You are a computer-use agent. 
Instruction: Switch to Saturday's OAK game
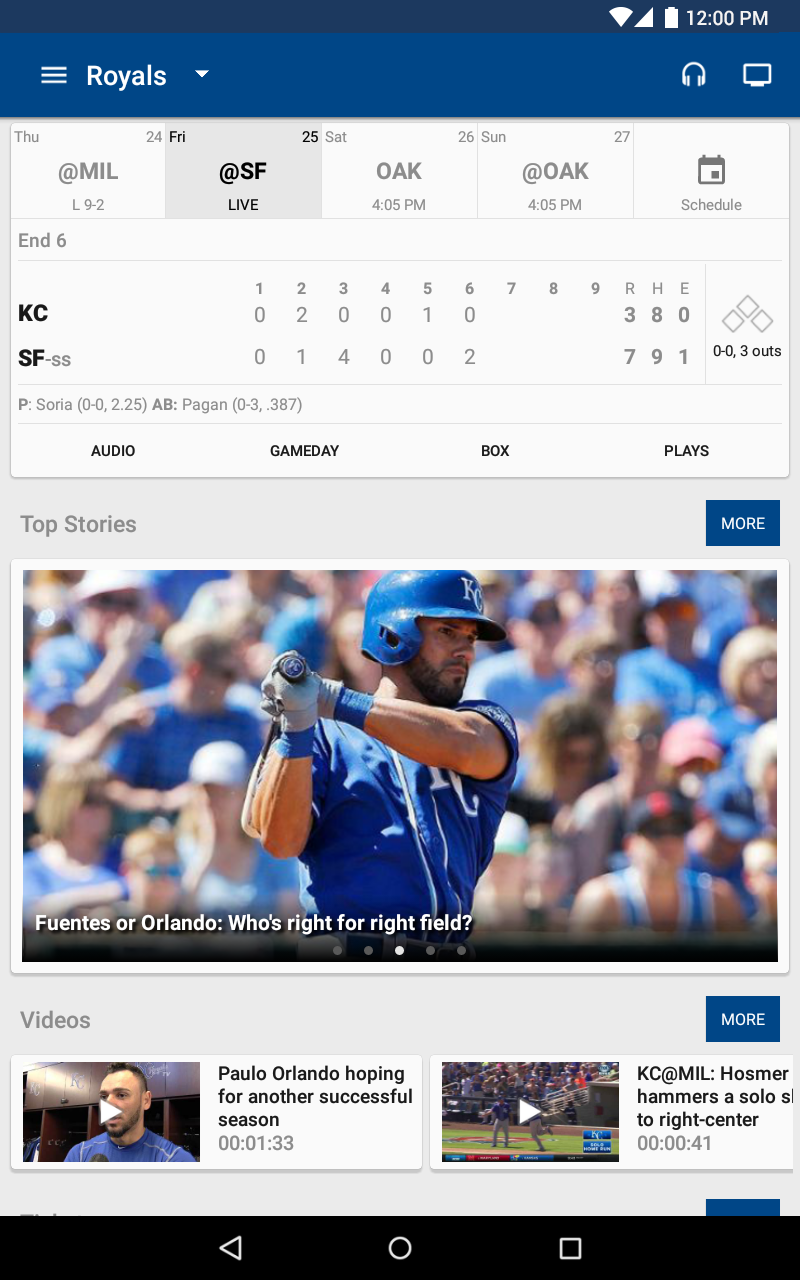coord(399,170)
